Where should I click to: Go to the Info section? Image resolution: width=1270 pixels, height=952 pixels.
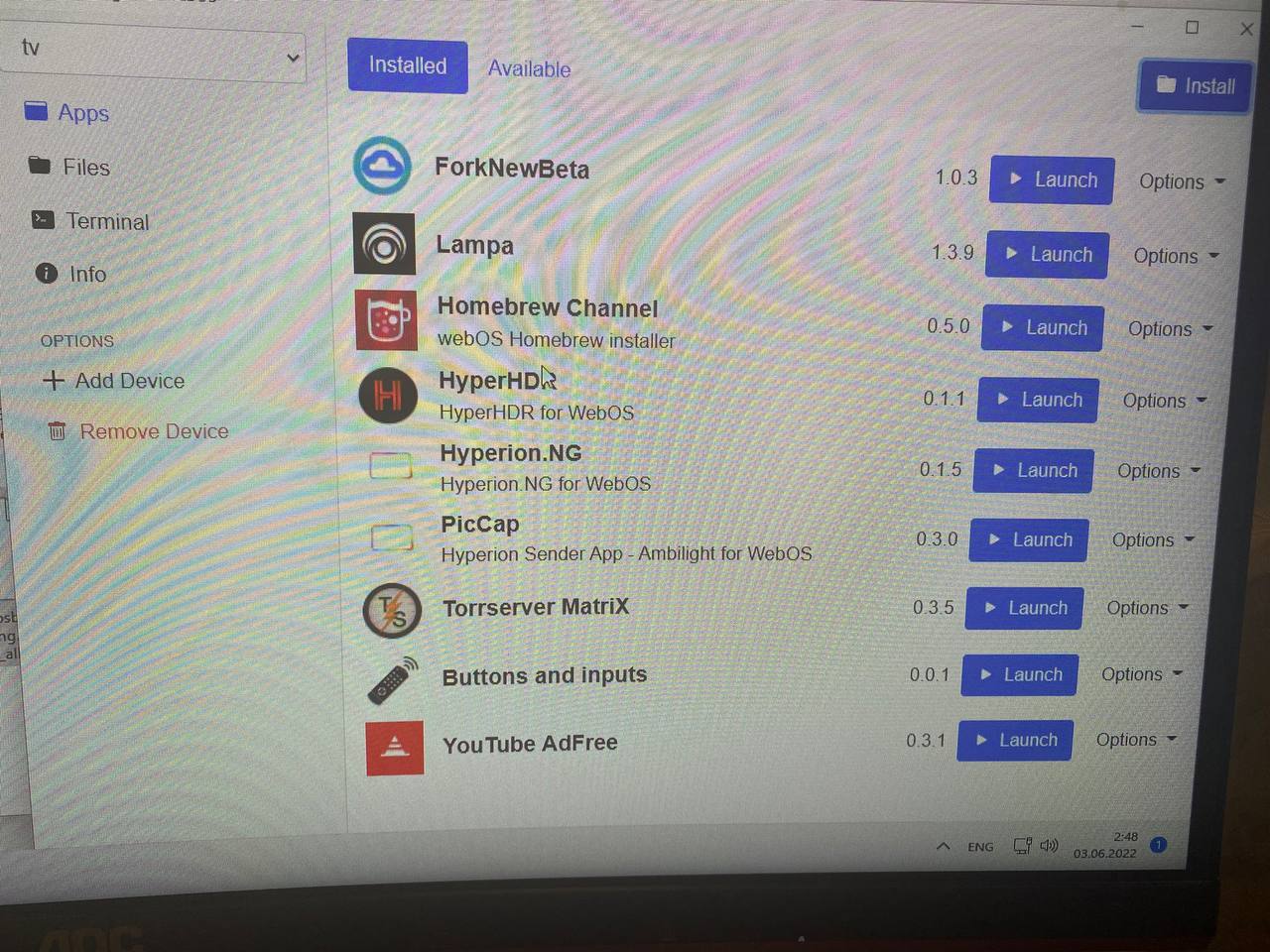(x=87, y=274)
